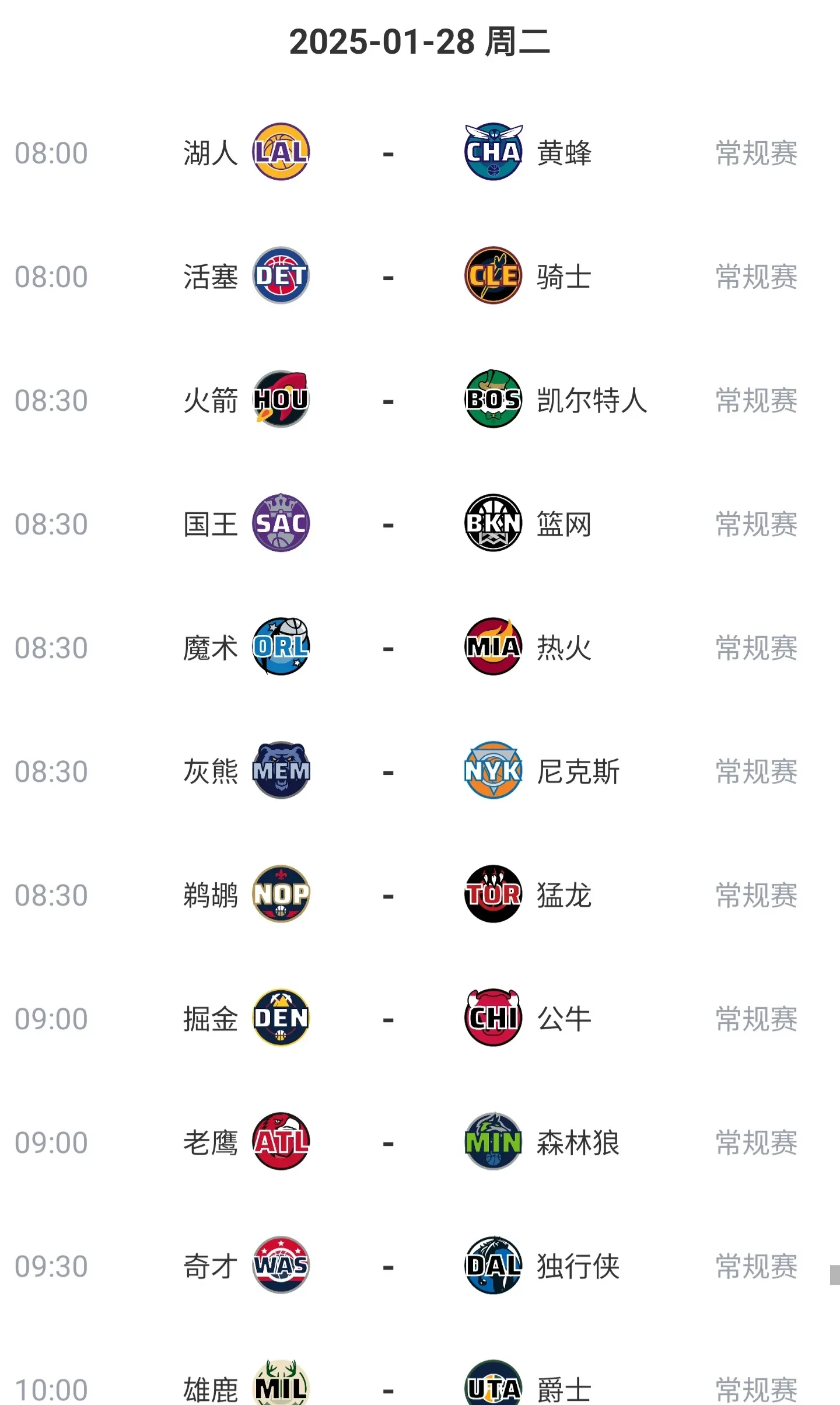Select the Nets BKN logo
The width and height of the screenshot is (840, 1405).
pos(492,523)
